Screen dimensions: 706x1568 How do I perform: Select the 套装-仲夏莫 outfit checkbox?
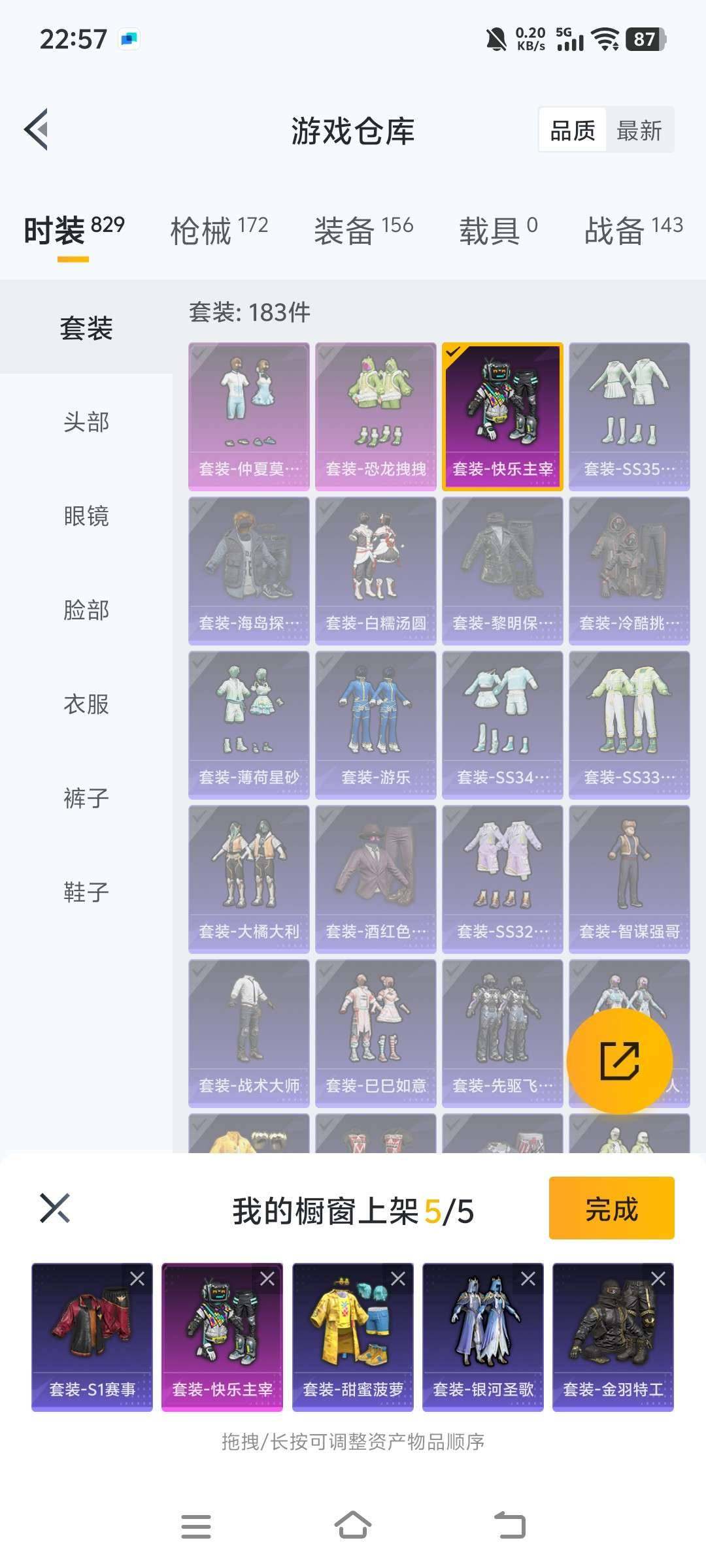199,351
